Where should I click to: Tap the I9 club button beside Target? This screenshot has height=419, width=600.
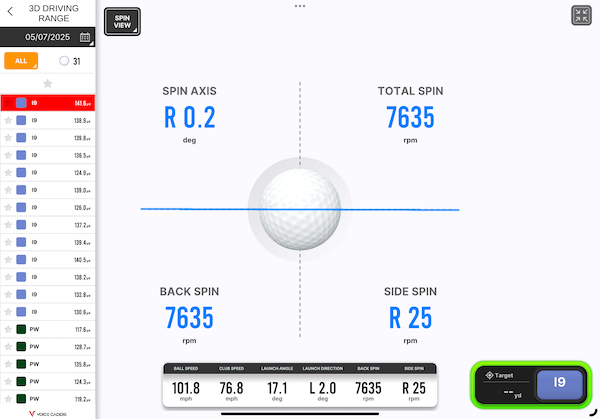click(559, 384)
